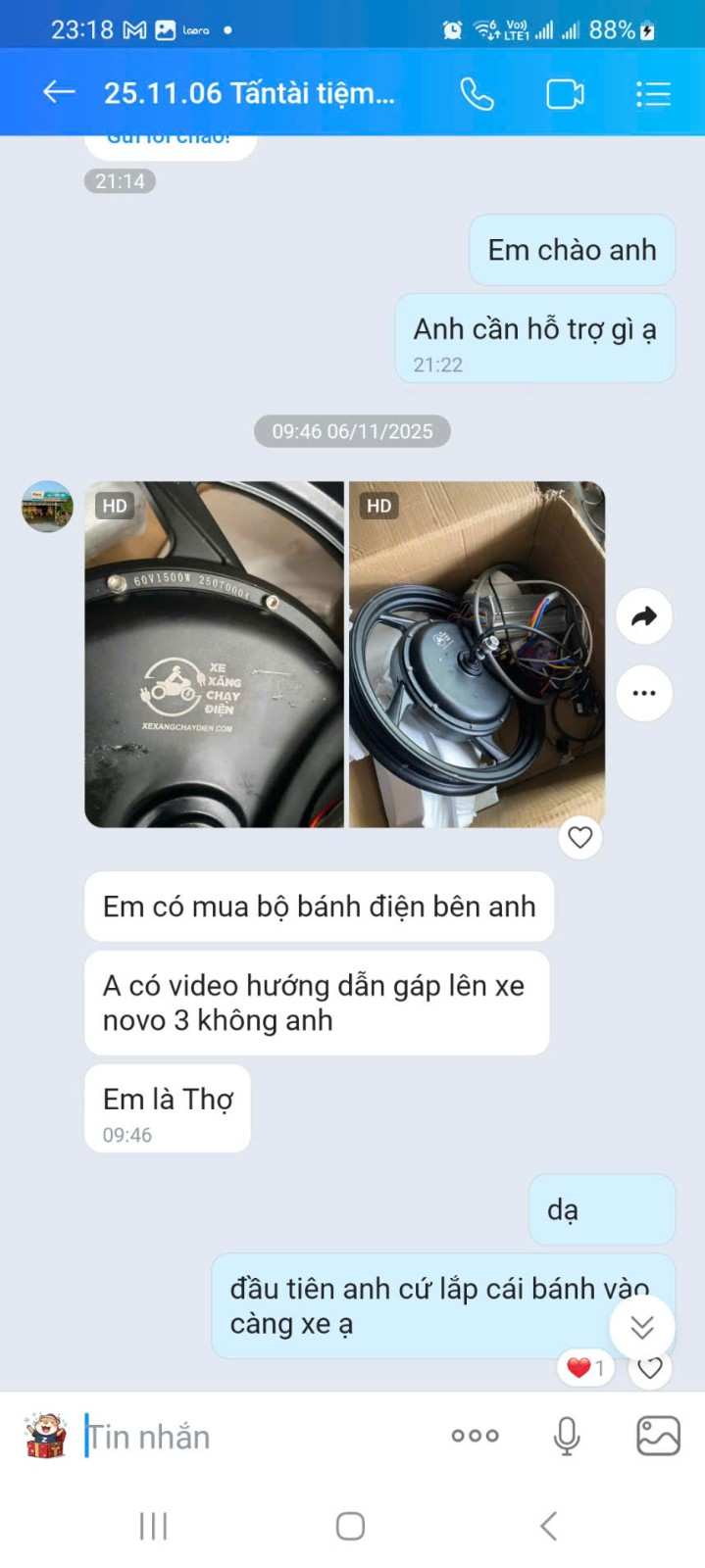Viewport: 705px width, 1568px height.
Task: Open the wheel hub motor logo photo
Action: [x=215, y=654]
